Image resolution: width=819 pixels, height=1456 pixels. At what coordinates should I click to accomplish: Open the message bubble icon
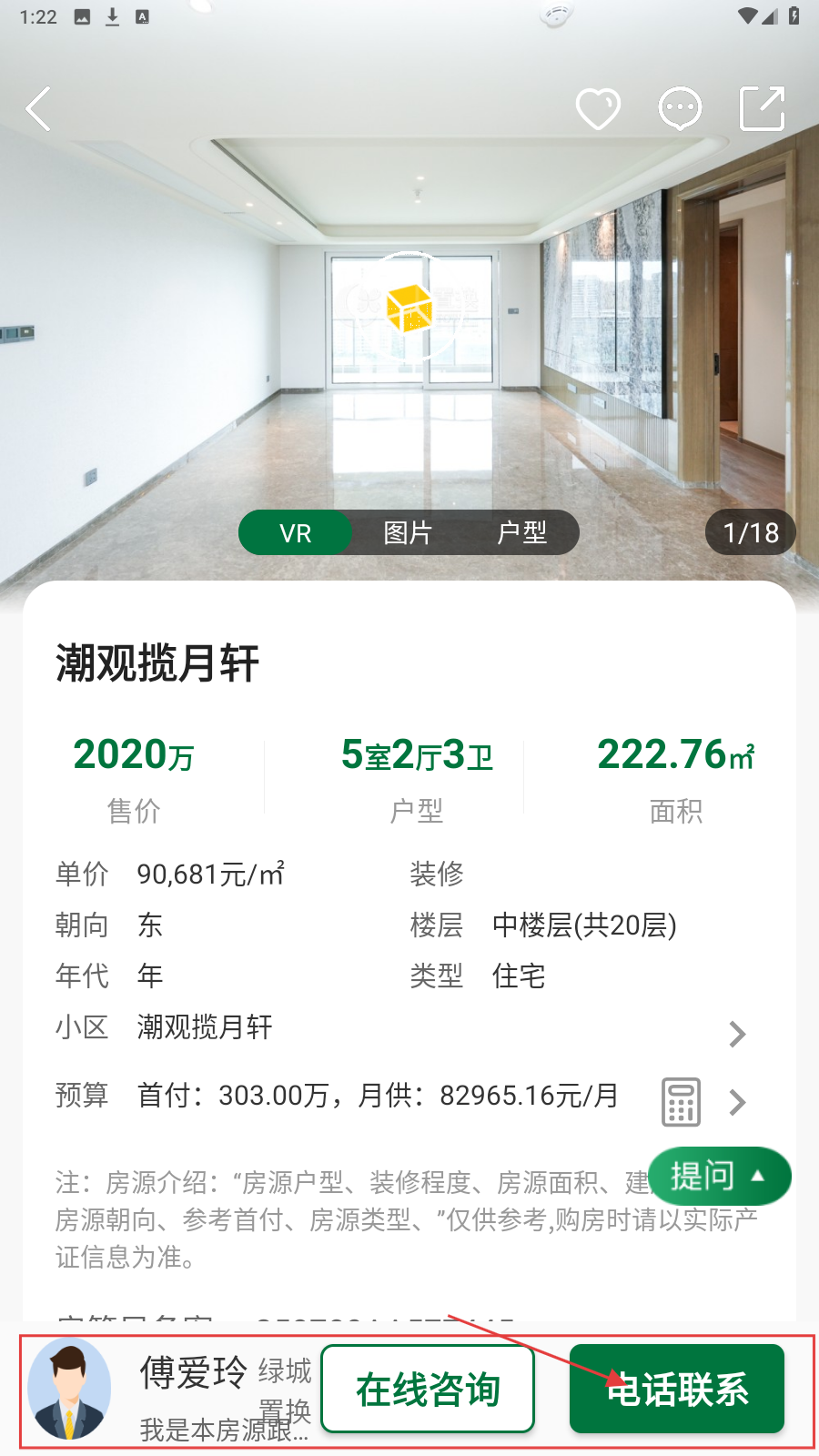[680, 109]
